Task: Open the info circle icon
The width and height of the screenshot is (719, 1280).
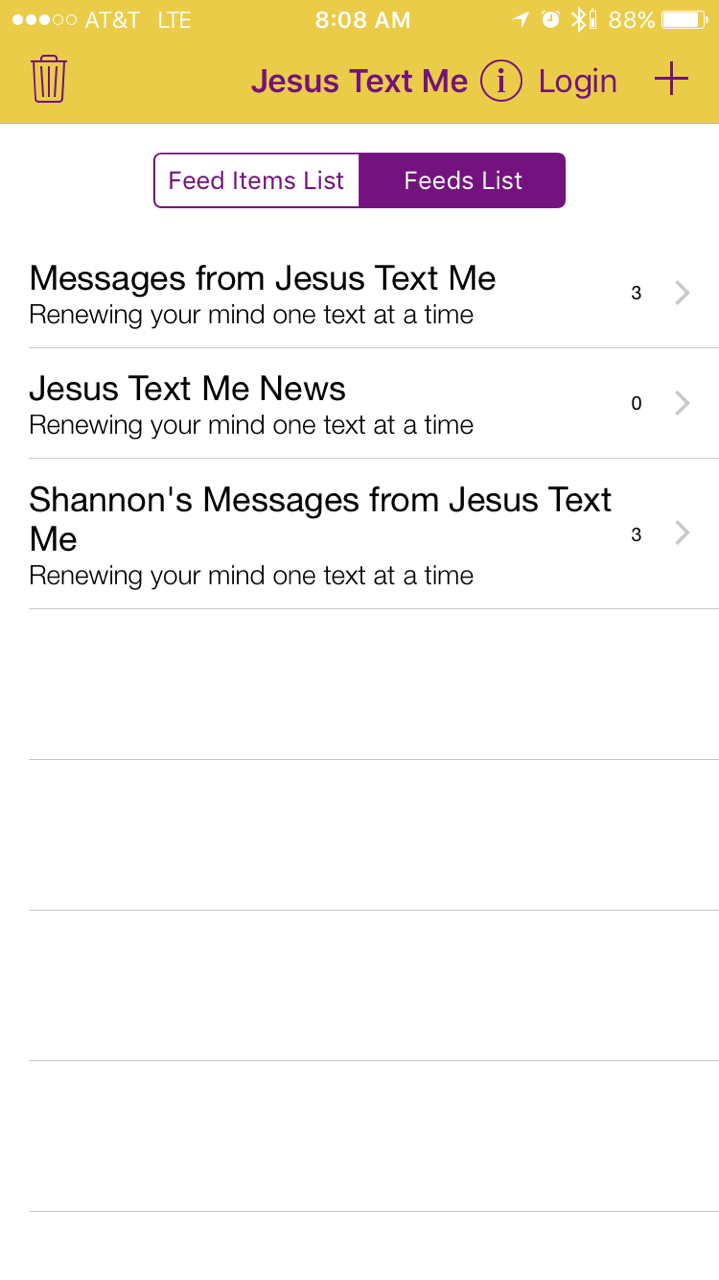Action: (x=501, y=81)
